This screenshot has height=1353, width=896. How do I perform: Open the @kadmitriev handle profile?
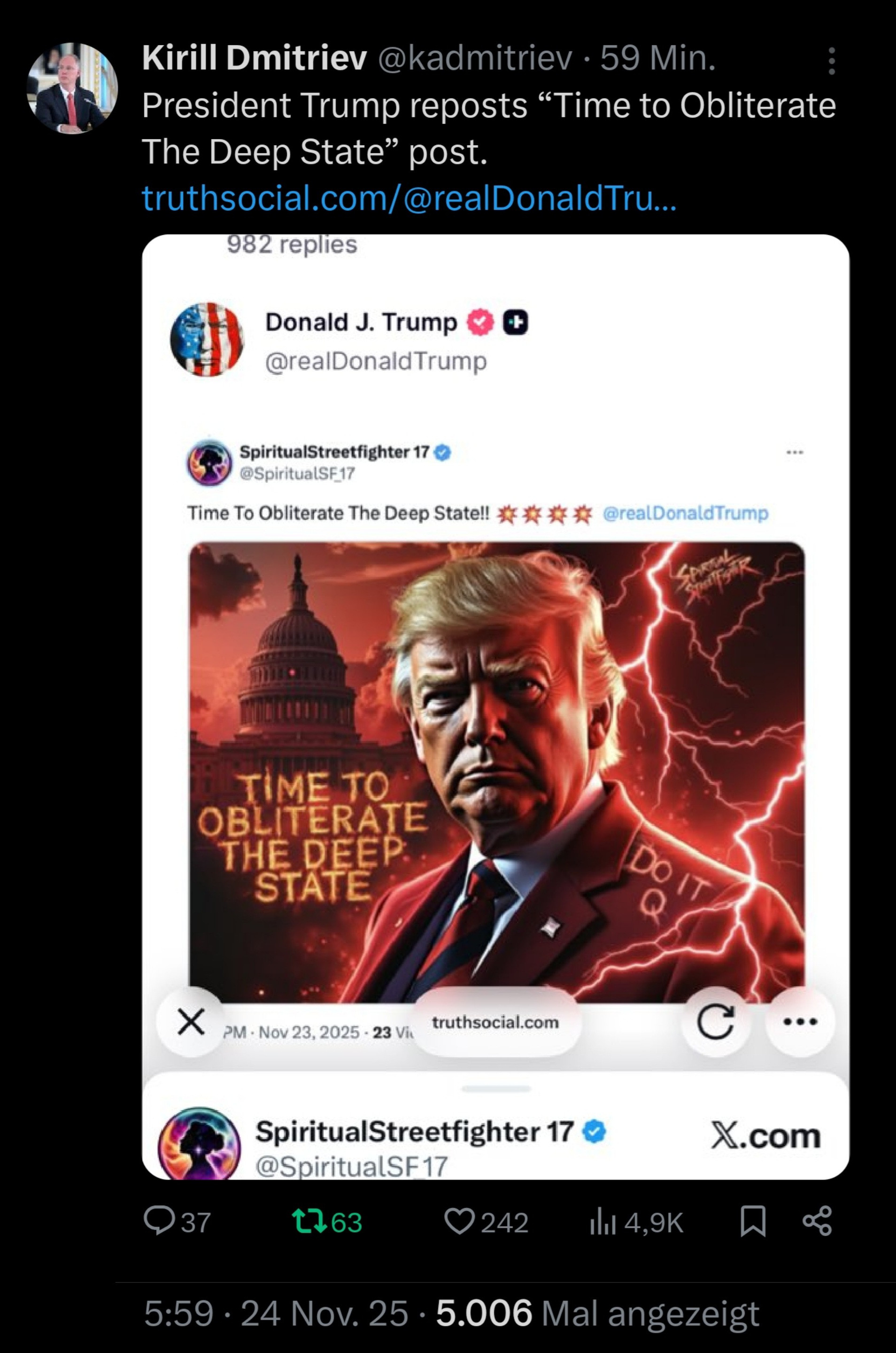(x=474, y=58)
